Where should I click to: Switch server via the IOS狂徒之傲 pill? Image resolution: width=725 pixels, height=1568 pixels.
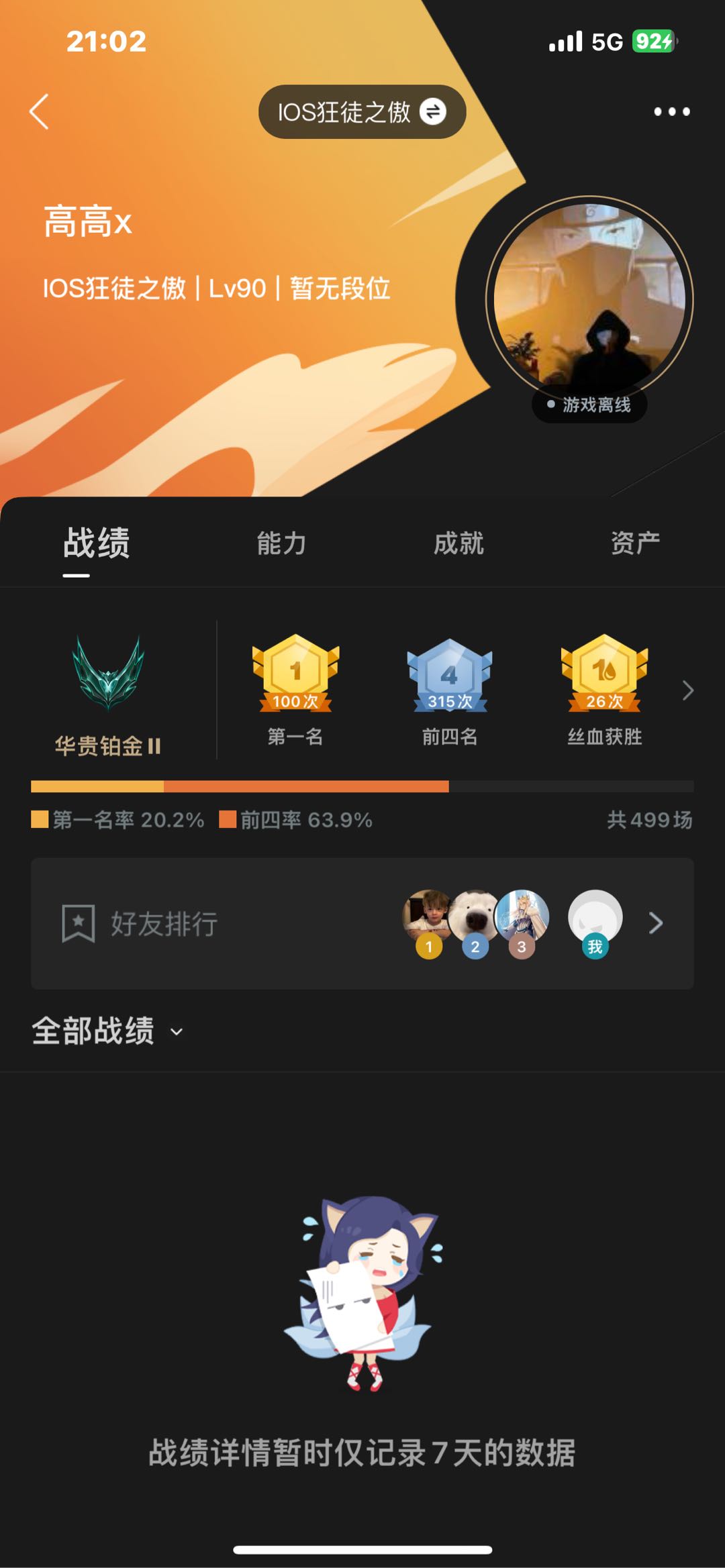(x=362, y=111)
